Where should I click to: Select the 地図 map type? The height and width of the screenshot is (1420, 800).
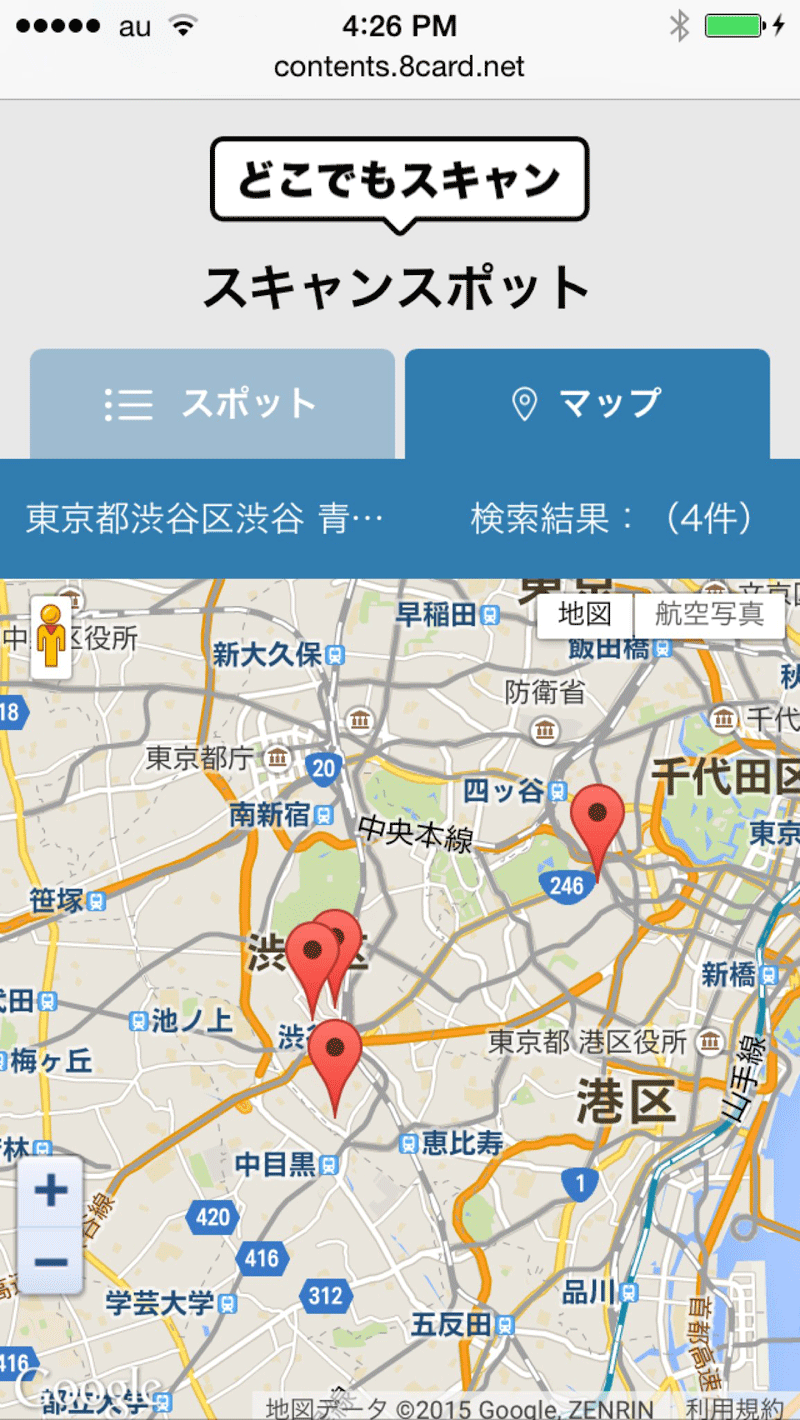pos(585,614)
